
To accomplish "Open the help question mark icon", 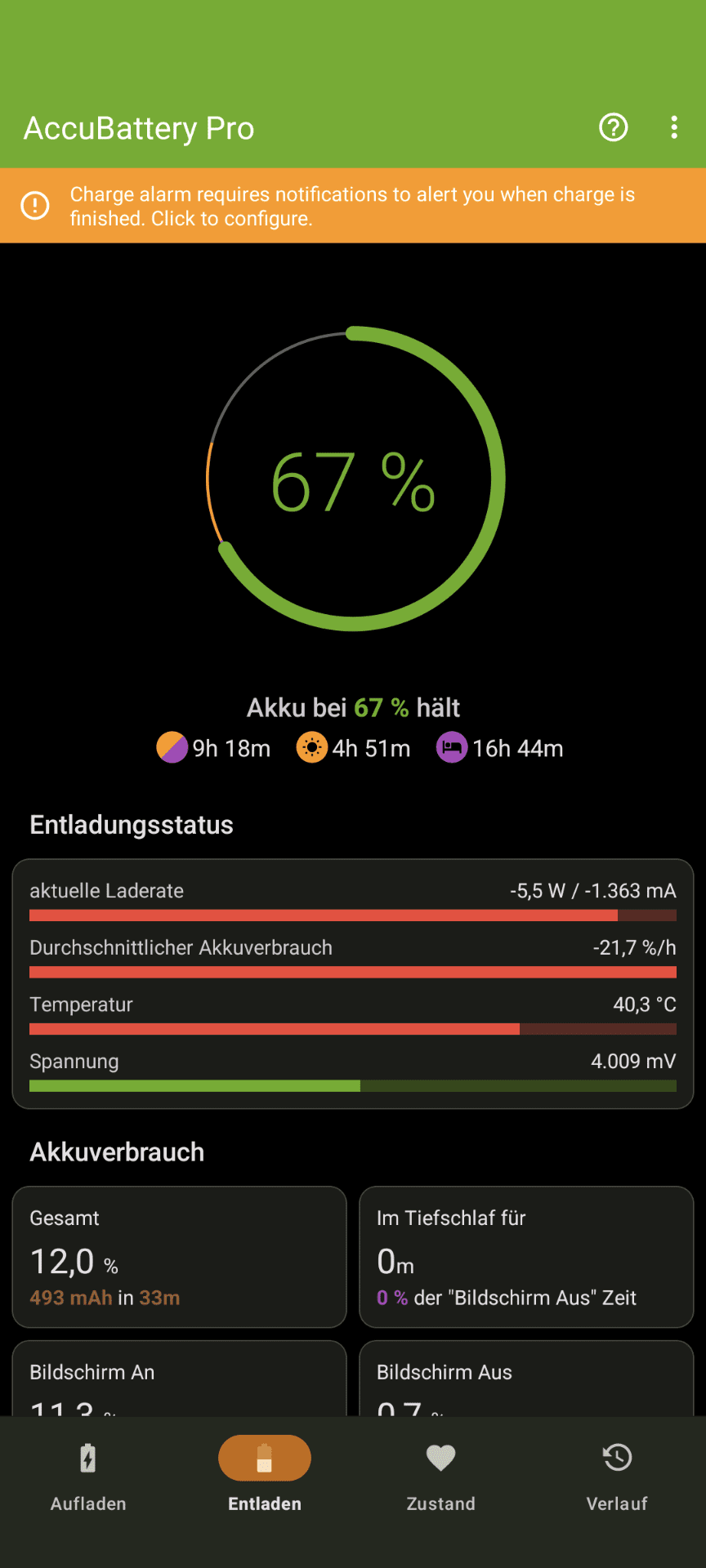I will coord(614,127).
